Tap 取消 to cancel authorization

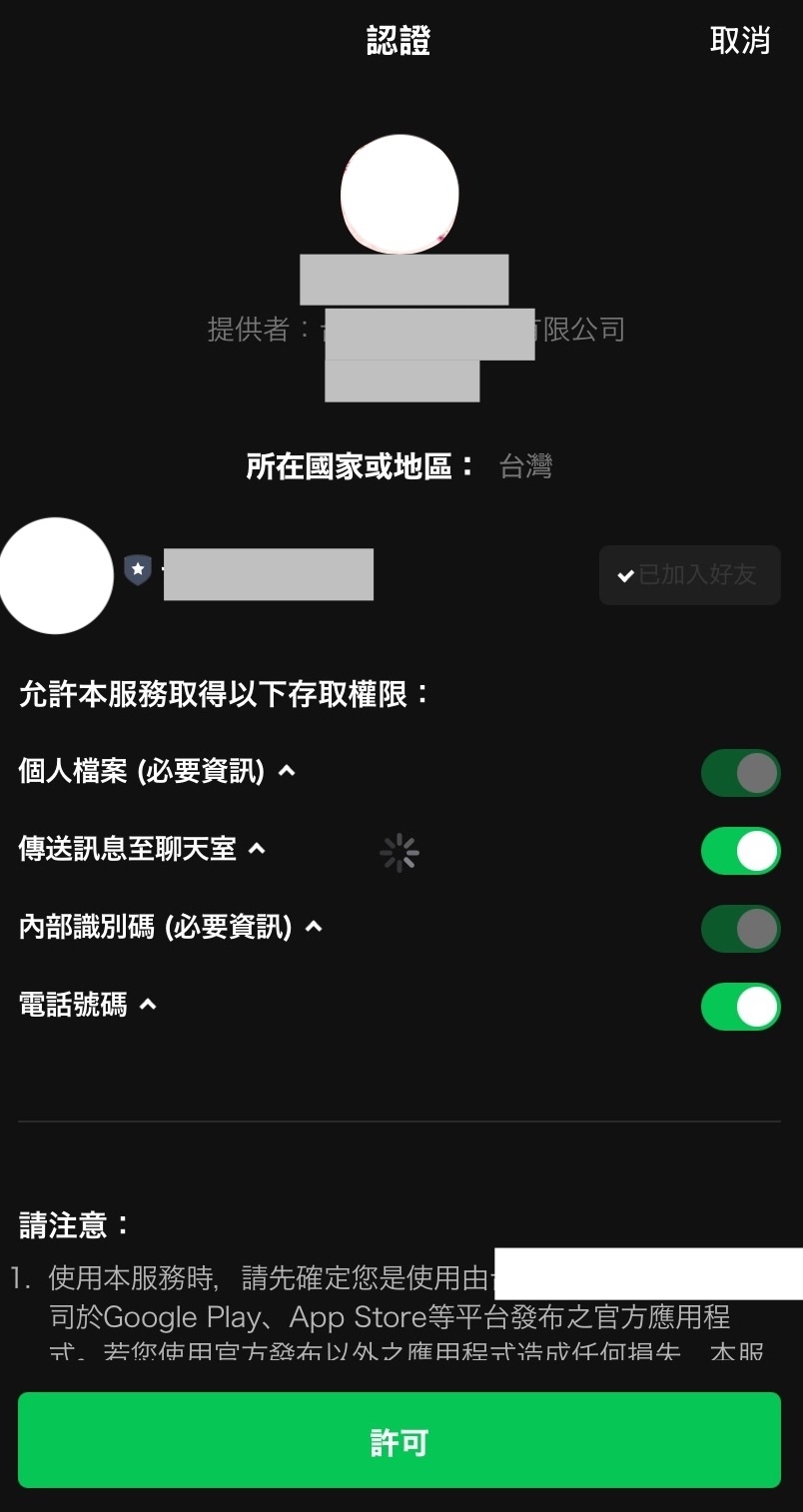pyautogui.click(x=739, y=40)
